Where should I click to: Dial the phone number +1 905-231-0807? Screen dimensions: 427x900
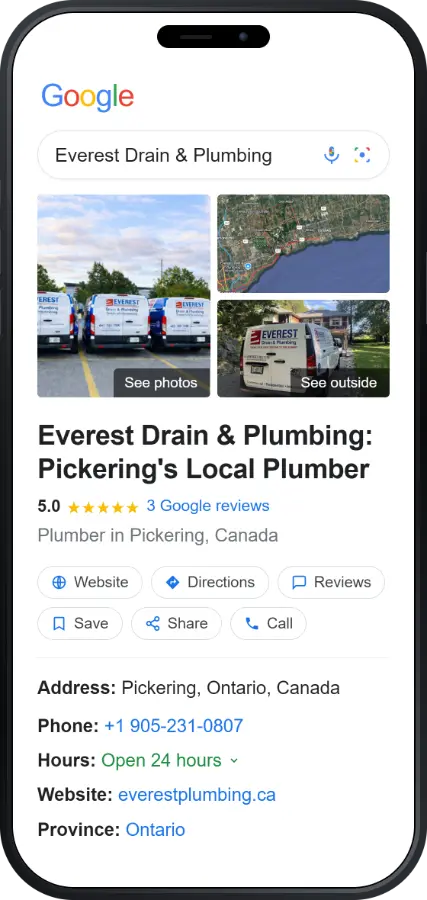(174, 726)
